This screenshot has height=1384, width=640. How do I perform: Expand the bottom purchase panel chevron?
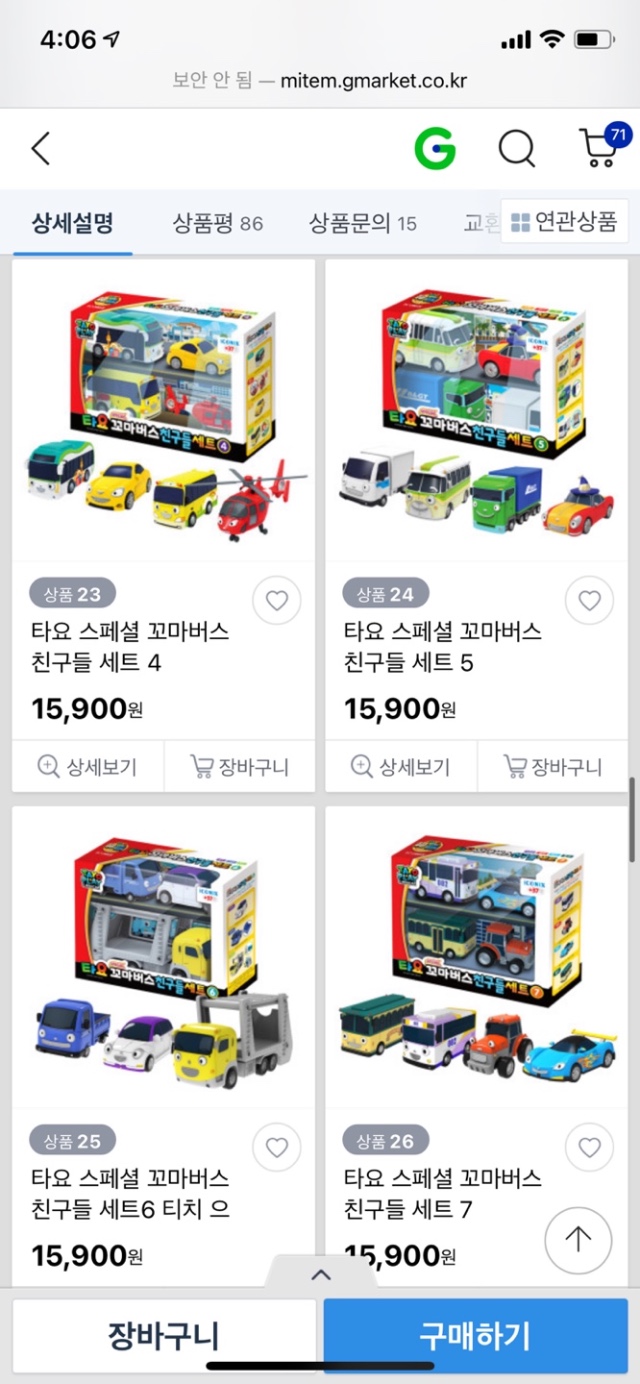pos(320,1274)
